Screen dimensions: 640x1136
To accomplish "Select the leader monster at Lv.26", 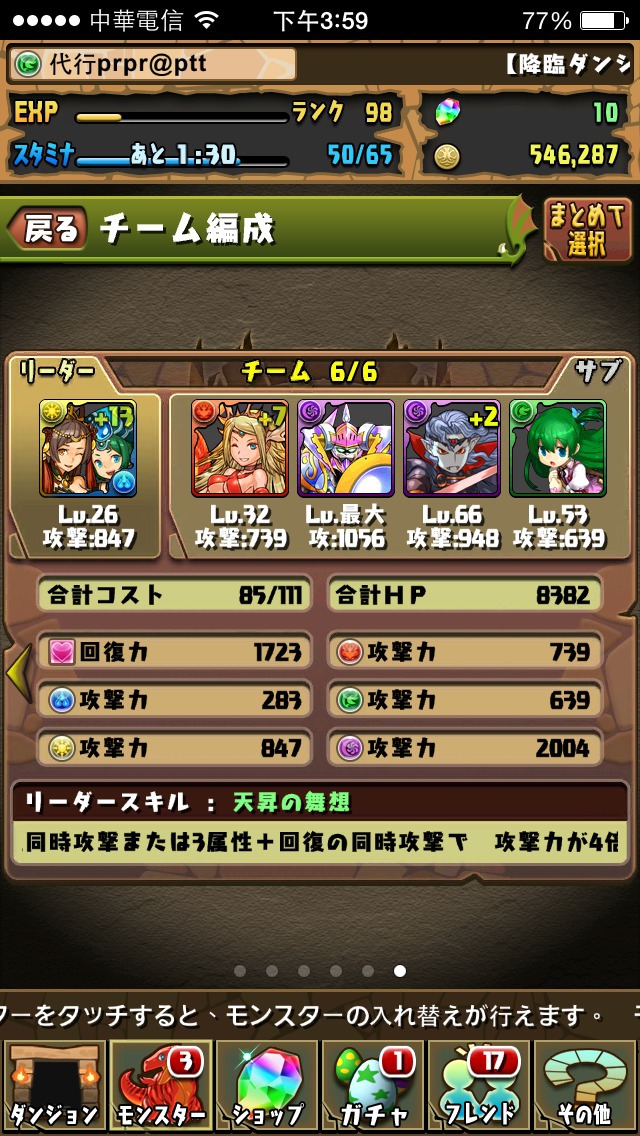I will pos(88,448).
